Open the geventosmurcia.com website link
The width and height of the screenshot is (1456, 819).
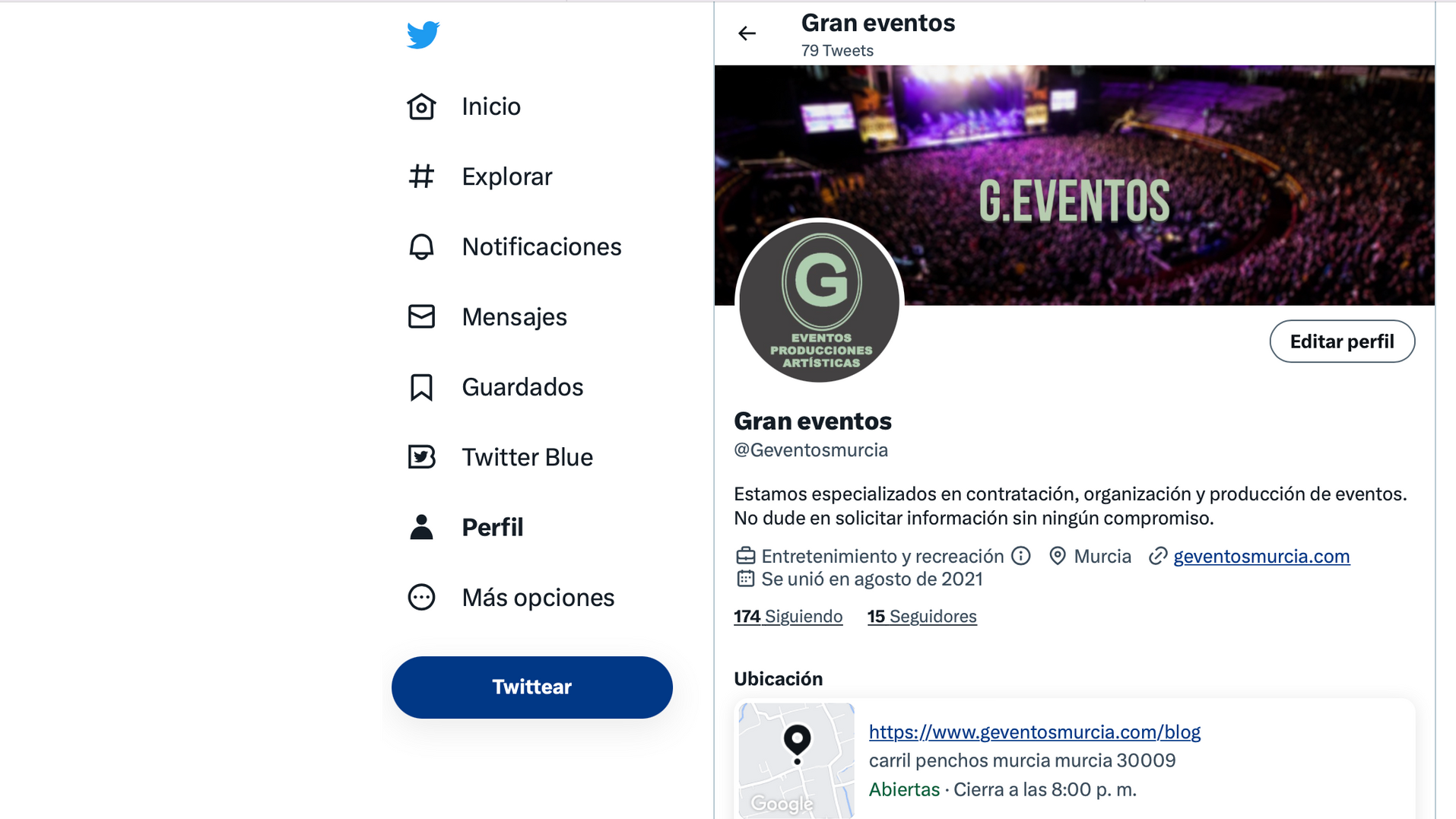point(1261,557)
